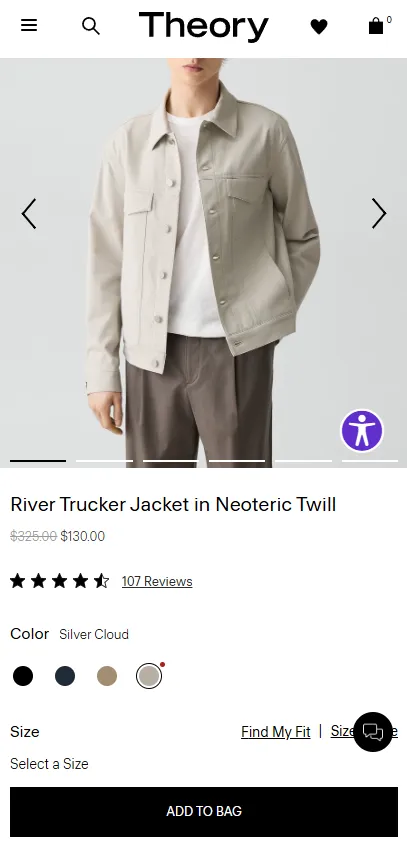Open the live chat bubble
407x847 pixels.
coord(372,732)
